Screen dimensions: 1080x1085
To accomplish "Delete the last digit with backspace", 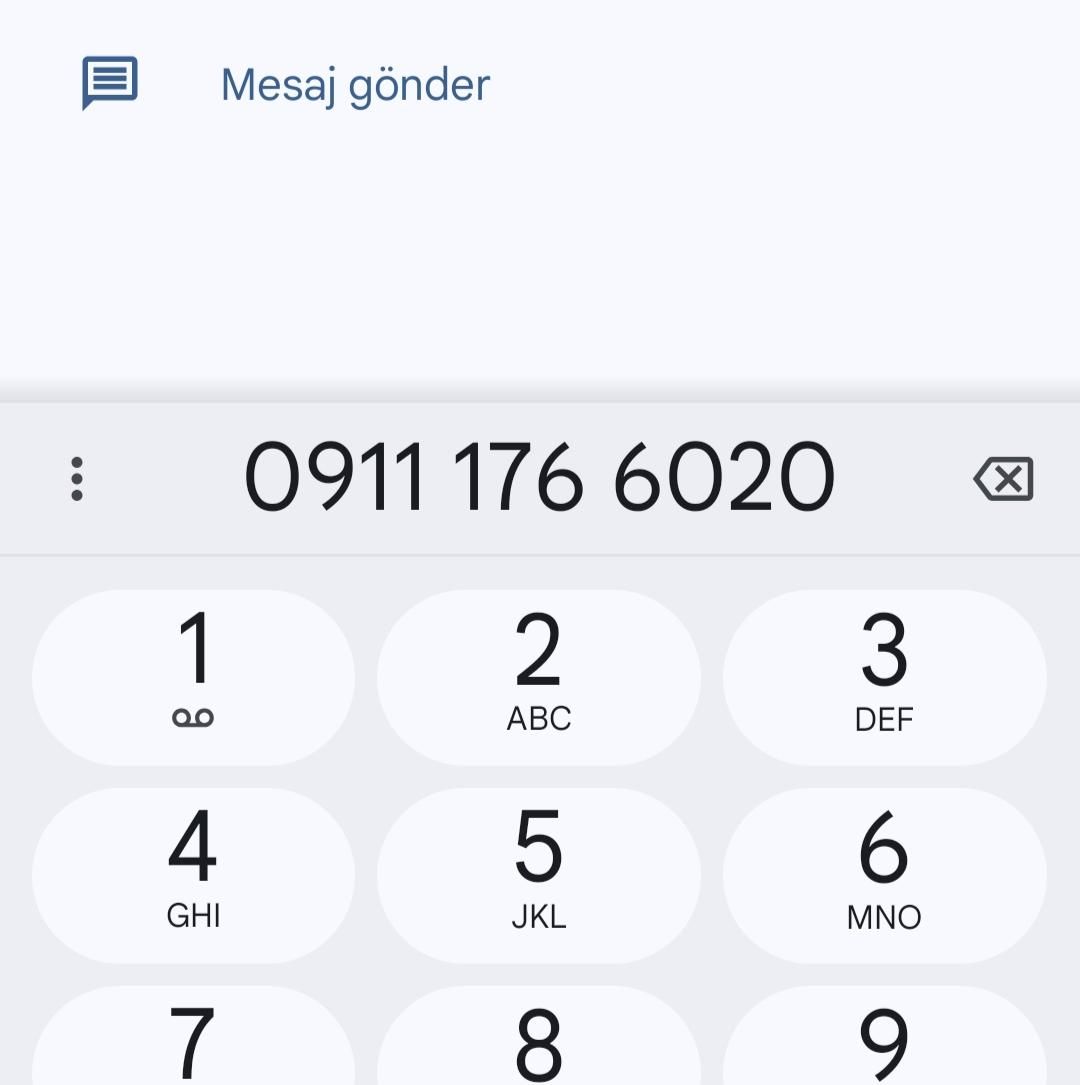I will [x=1003, y=478].
